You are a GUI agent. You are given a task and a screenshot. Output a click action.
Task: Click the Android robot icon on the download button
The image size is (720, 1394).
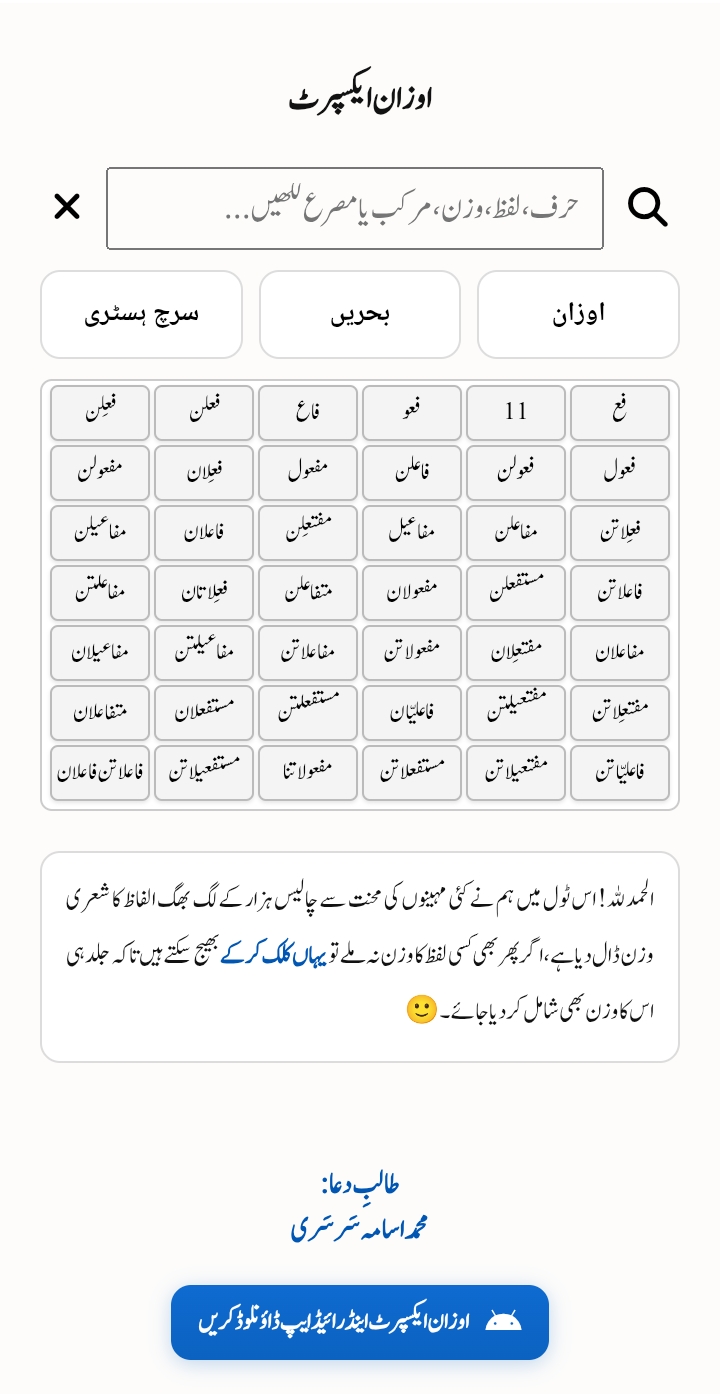[504, 1320]
